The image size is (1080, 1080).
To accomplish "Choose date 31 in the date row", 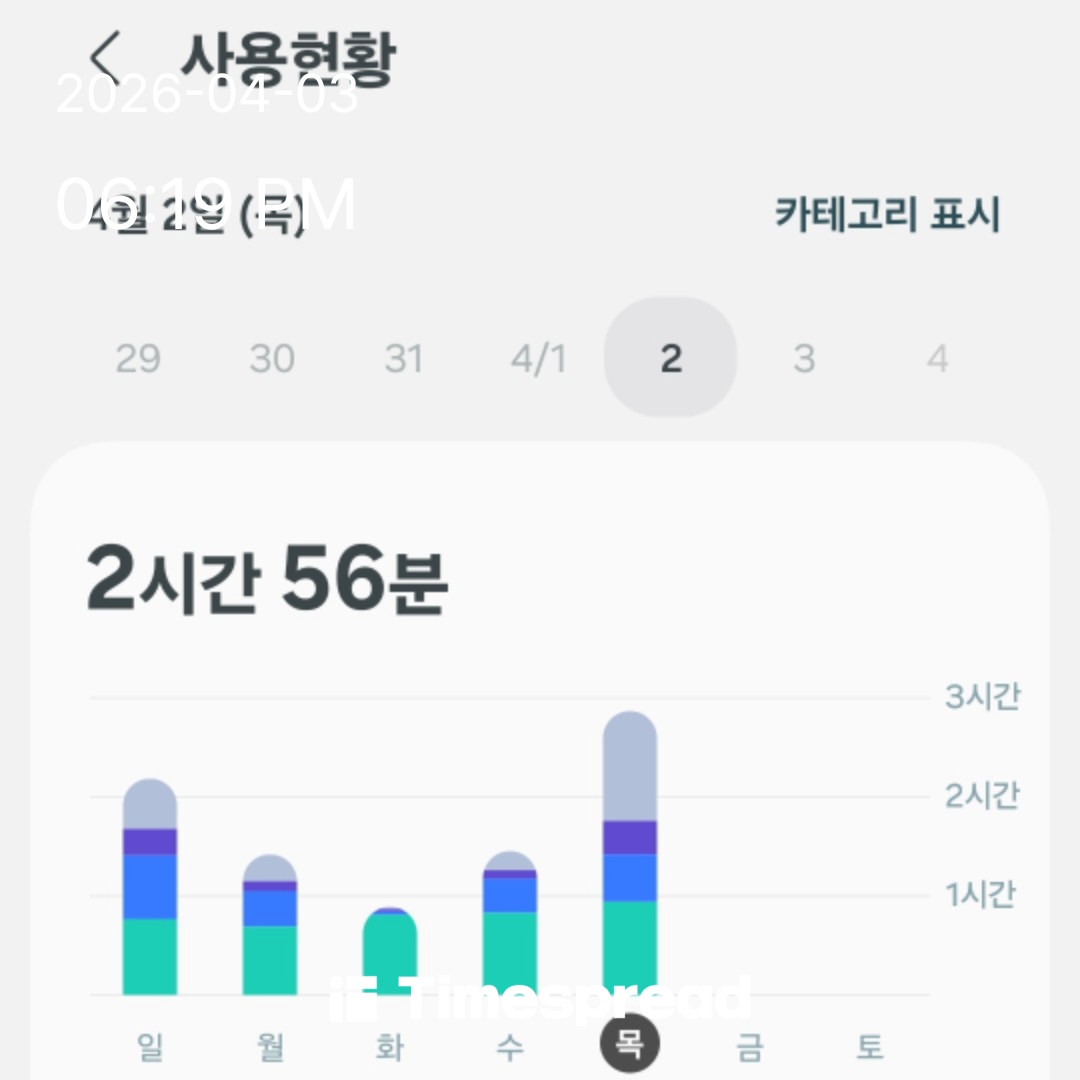I will click(404, 358).
